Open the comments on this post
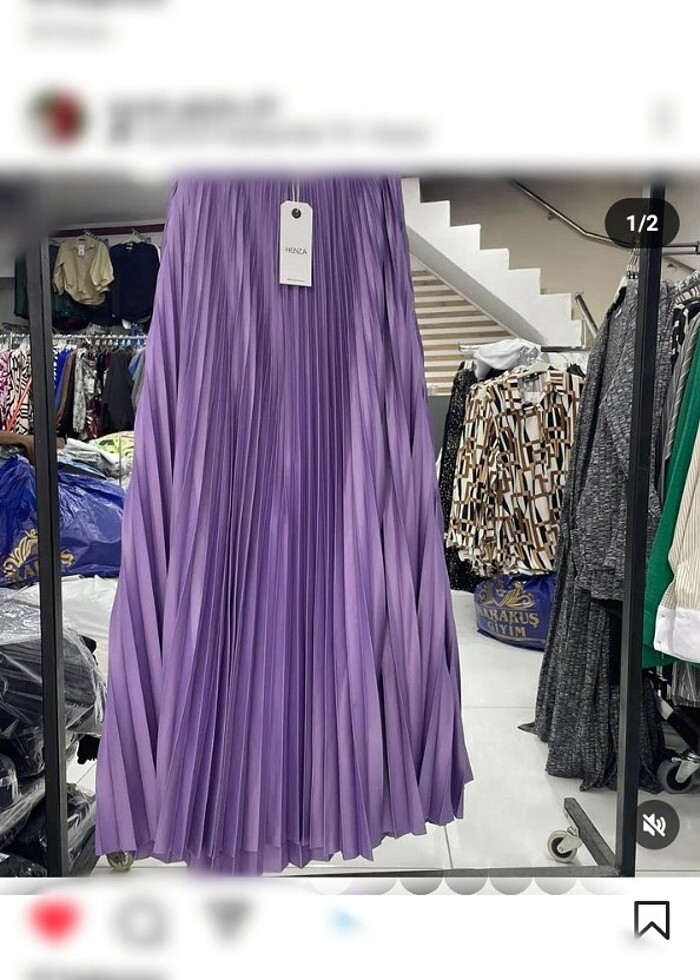This screenshot has height=980, width=700. click(x=141, y=920)
